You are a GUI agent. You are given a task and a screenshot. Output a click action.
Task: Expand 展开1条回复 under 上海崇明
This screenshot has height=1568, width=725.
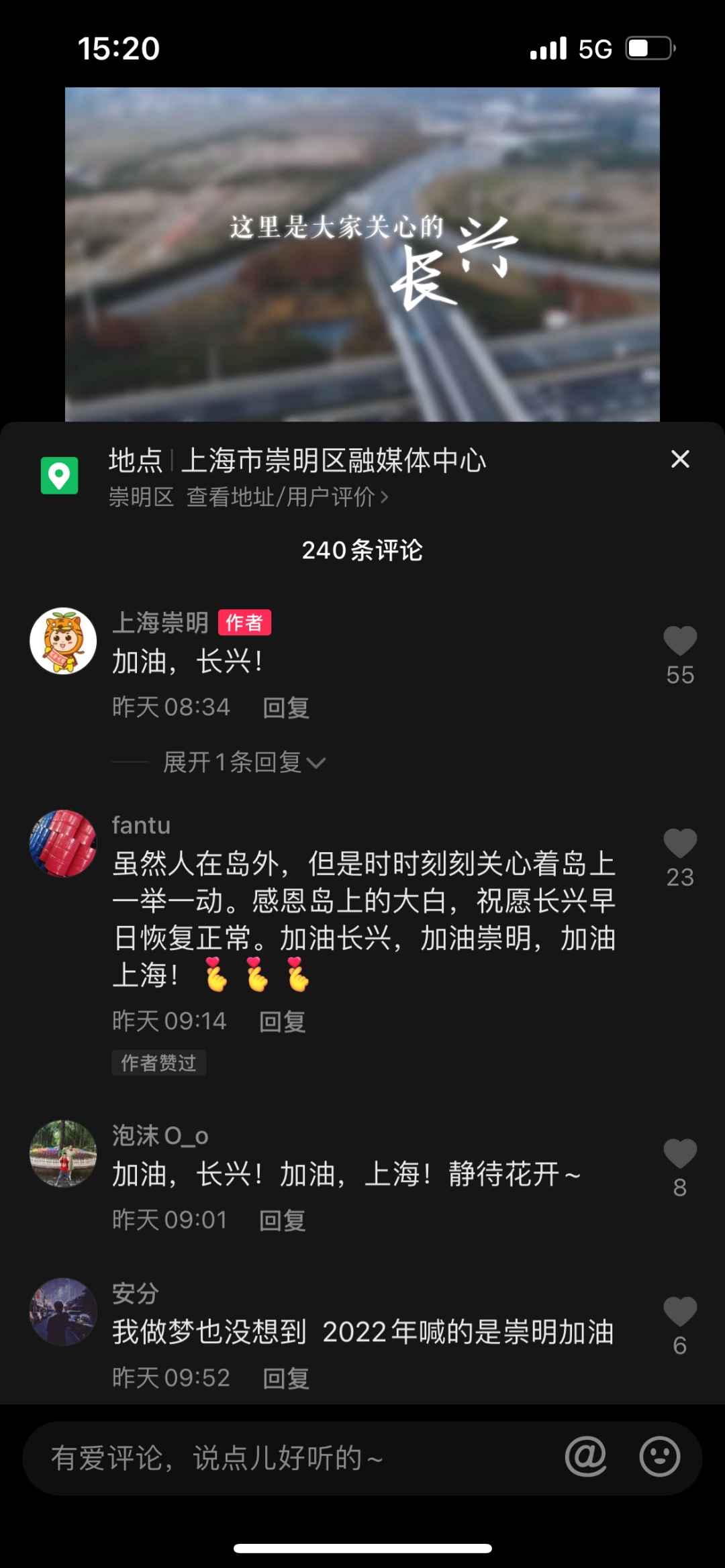244,762
